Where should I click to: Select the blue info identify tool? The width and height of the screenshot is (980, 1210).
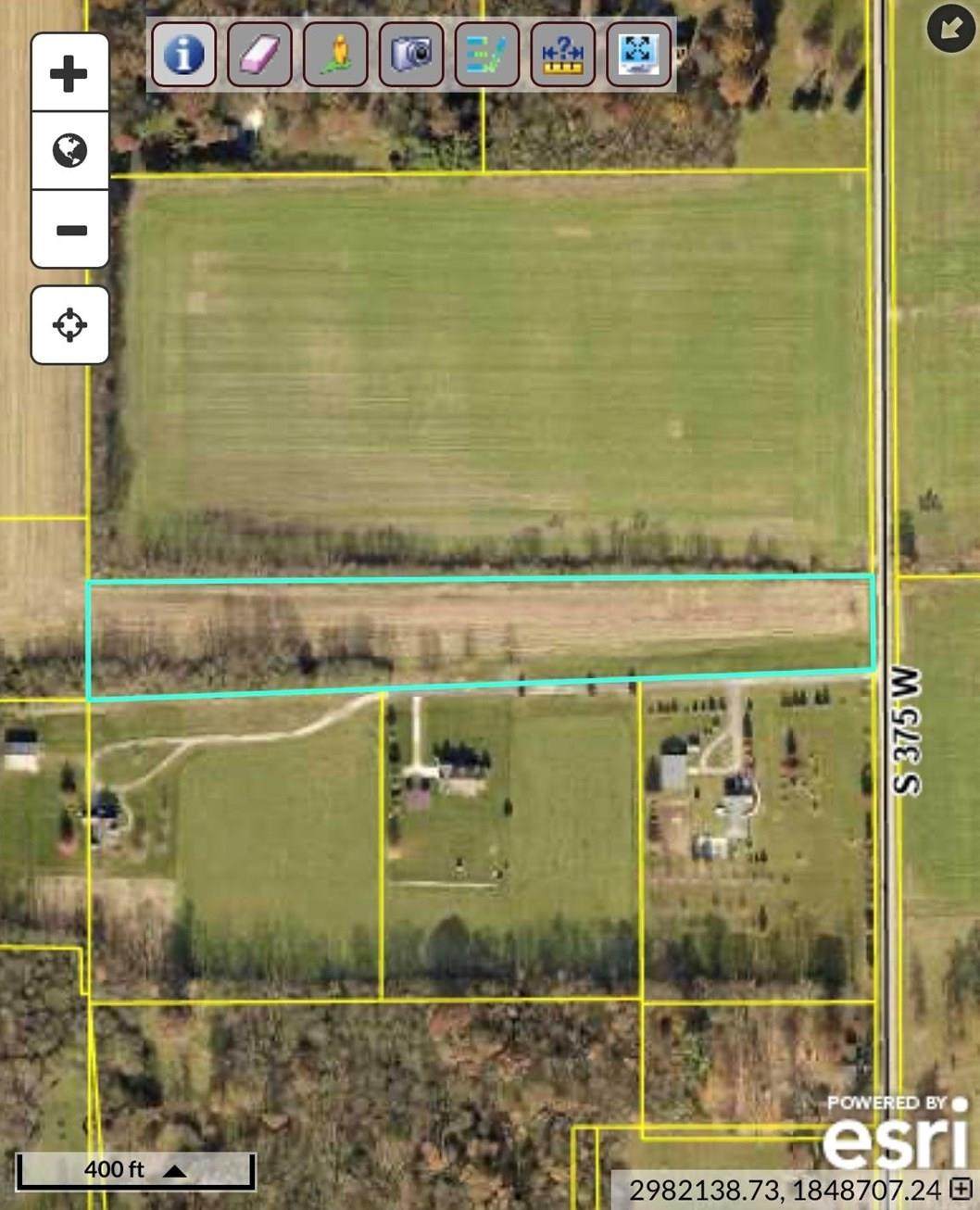(x=183, y=55)
